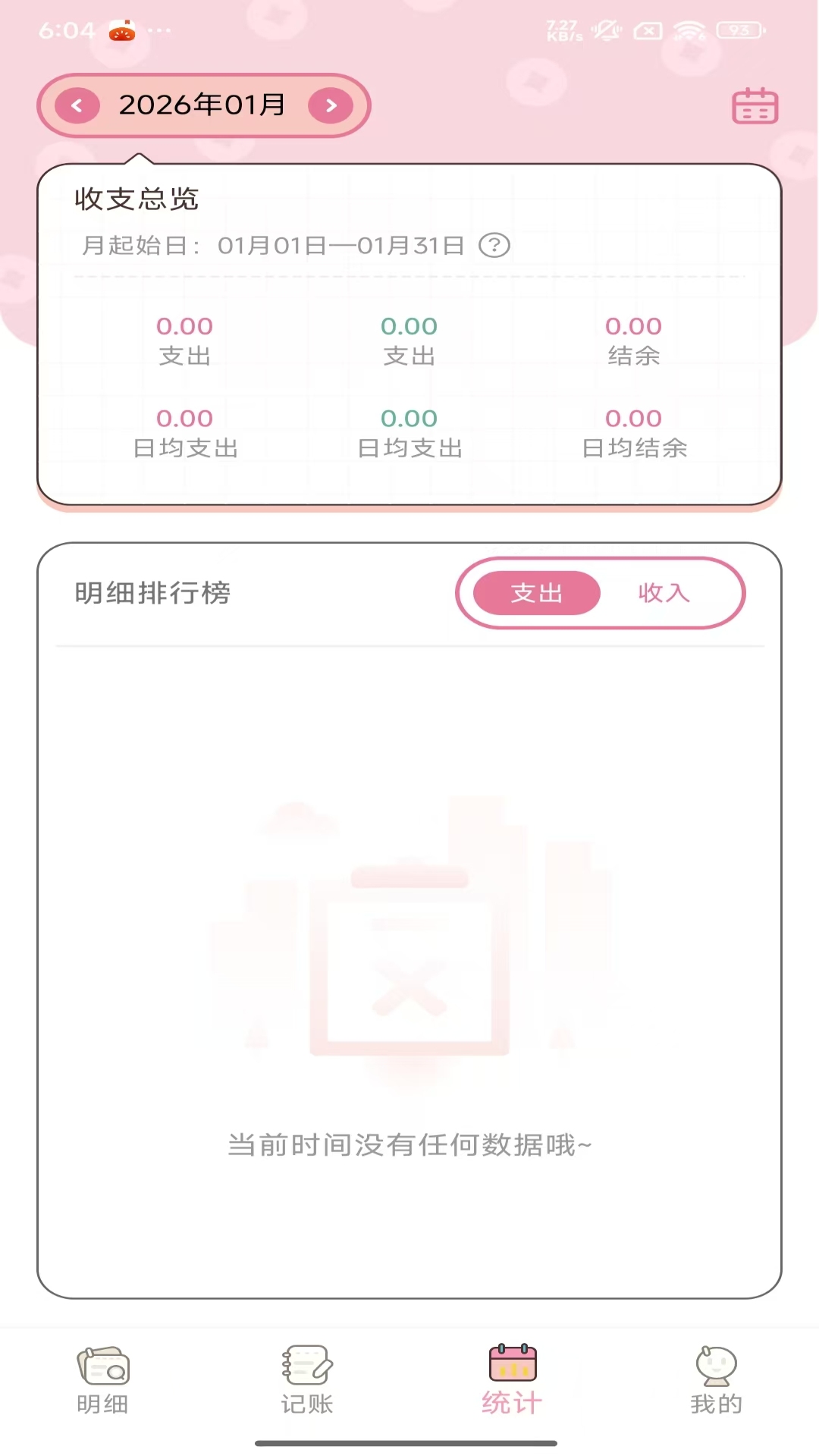Tap the Wi-Fi icon in the status bar
This screenshot has width=819, height=1456.
pos(689,30)
